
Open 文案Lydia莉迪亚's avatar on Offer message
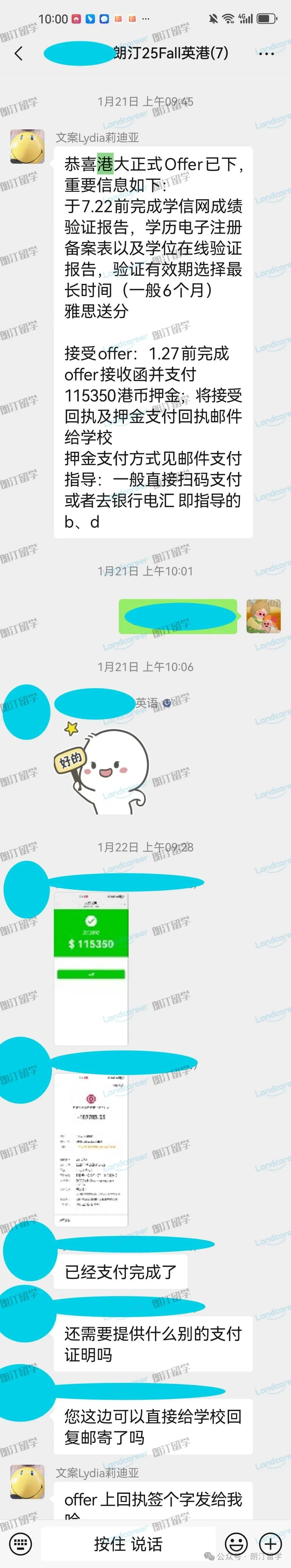pyautogui.click(x=27, y=147)
